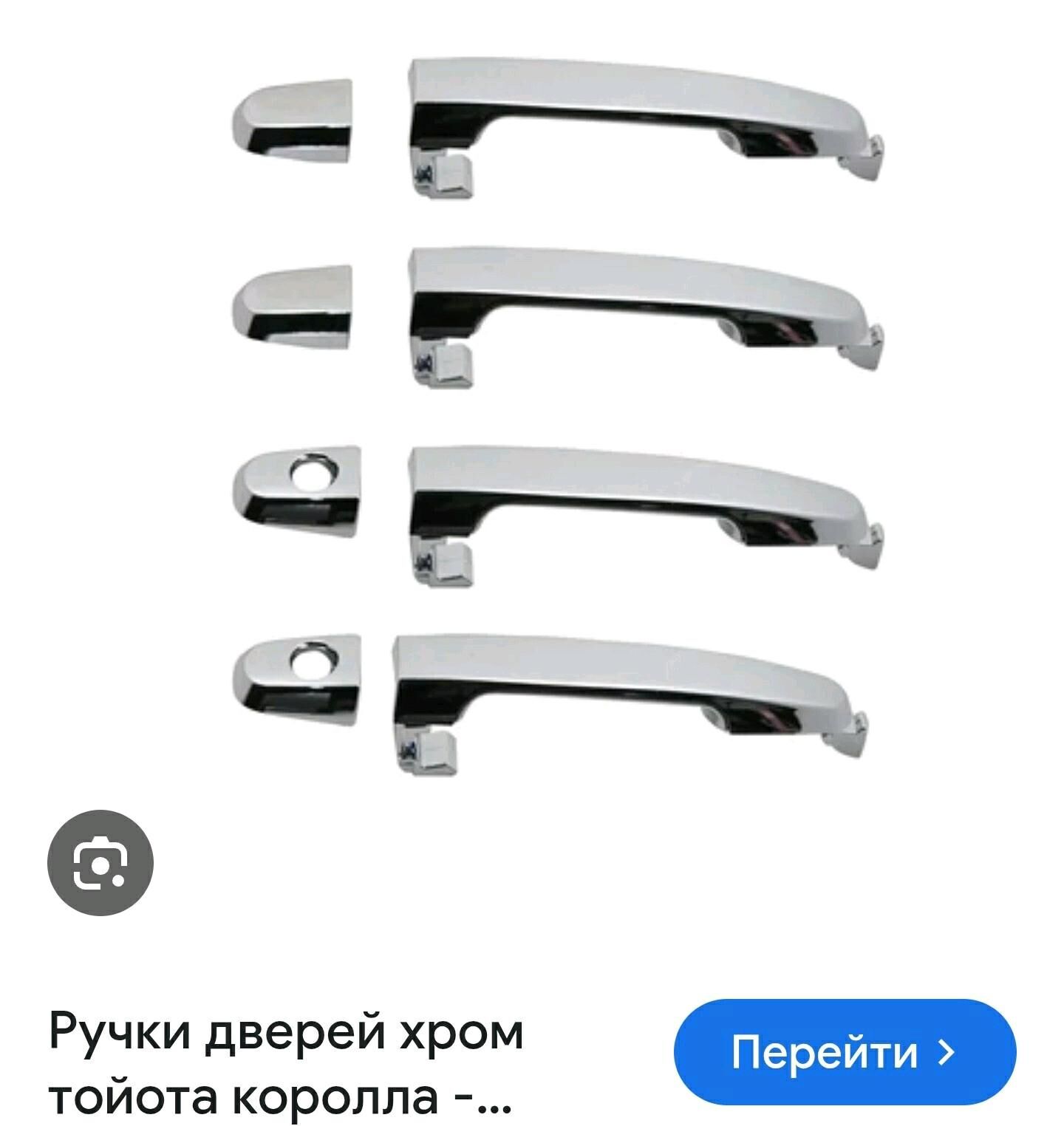Open the chrome door handles image

pos(559,414)
